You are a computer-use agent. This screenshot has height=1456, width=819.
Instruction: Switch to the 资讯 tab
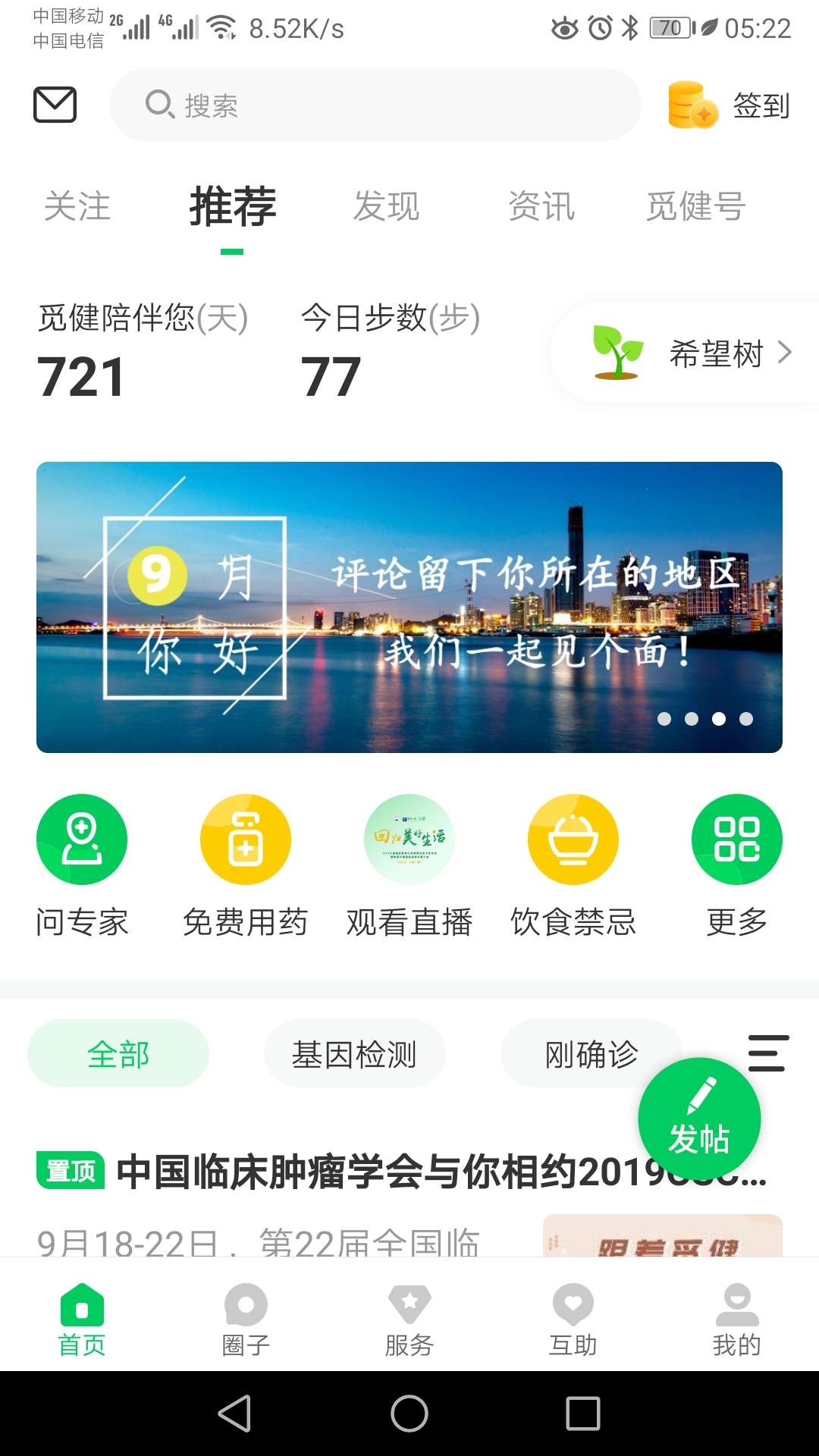(541, 206)
